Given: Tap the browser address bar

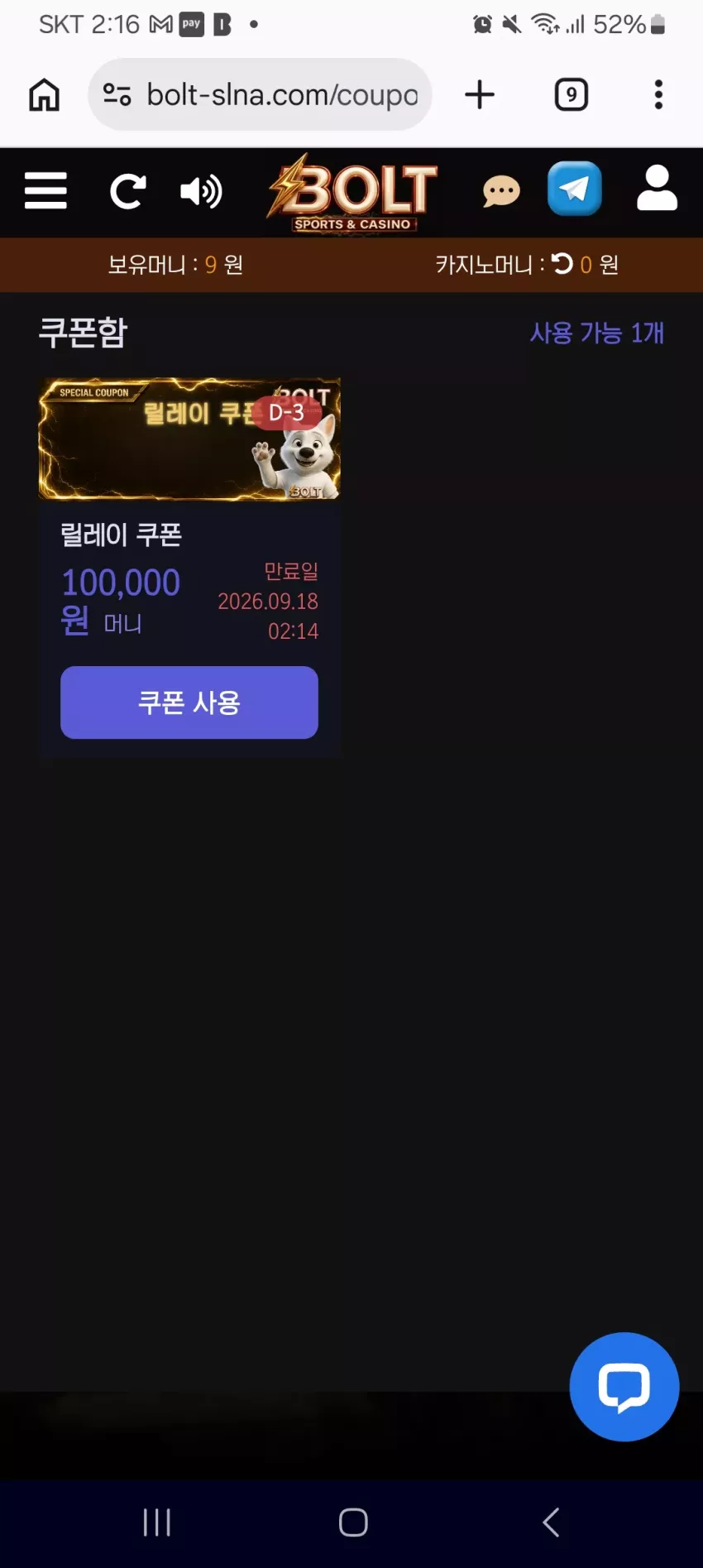Looking at the screenshot, I should tap(260, 94).
